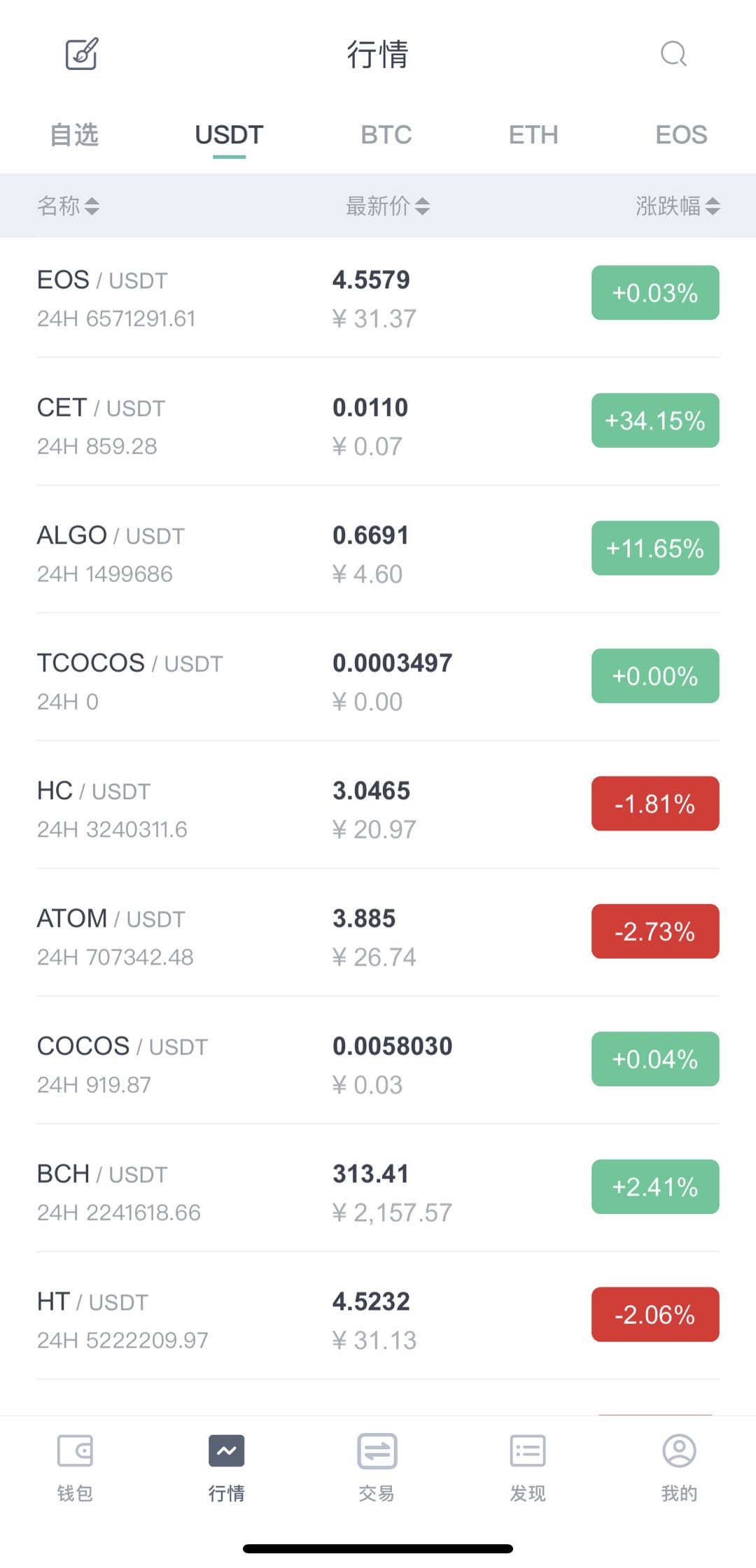Open the 发现 discover icon
This screenshot has width=756, height=1568.
528,1462
